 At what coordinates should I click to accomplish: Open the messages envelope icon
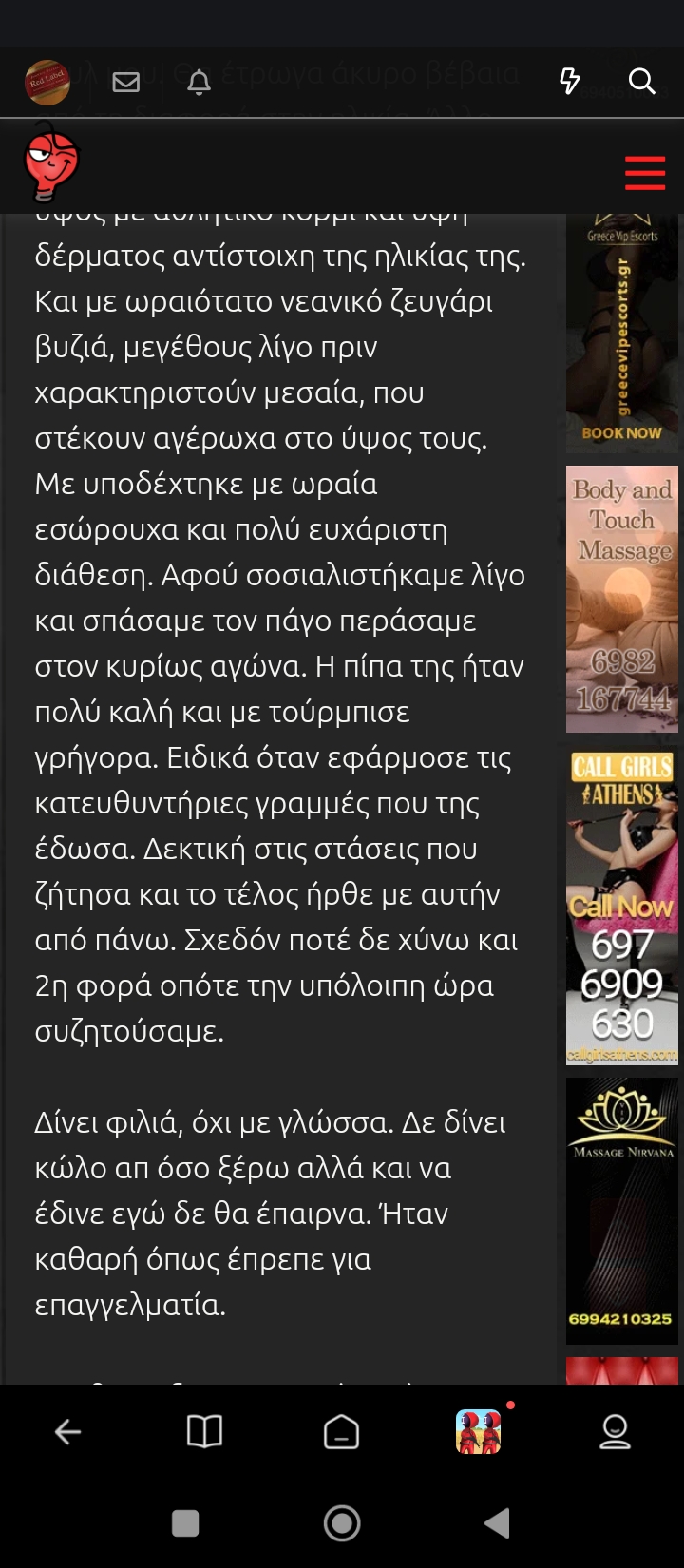pyautogui.click(x=125, y=82)
